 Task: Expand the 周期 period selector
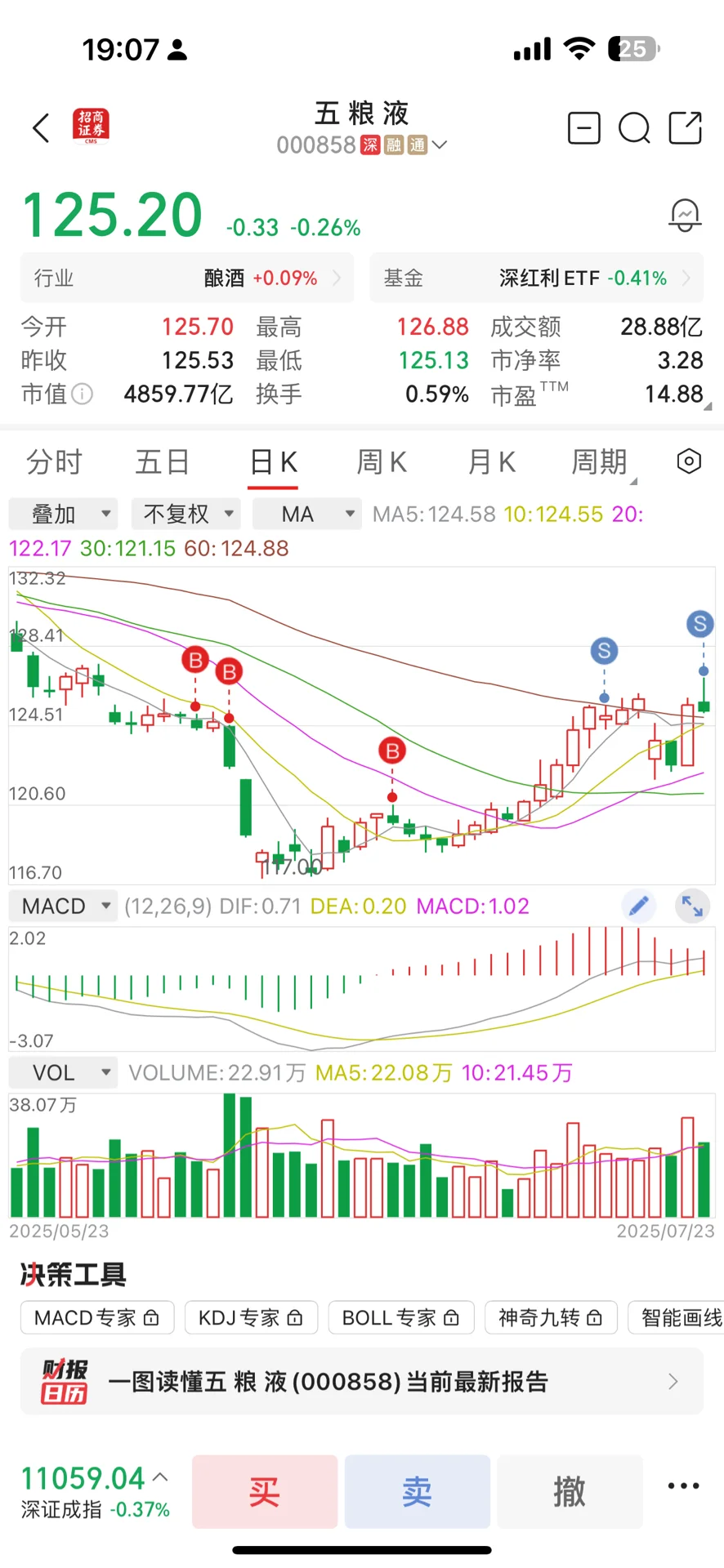point(601,462)
